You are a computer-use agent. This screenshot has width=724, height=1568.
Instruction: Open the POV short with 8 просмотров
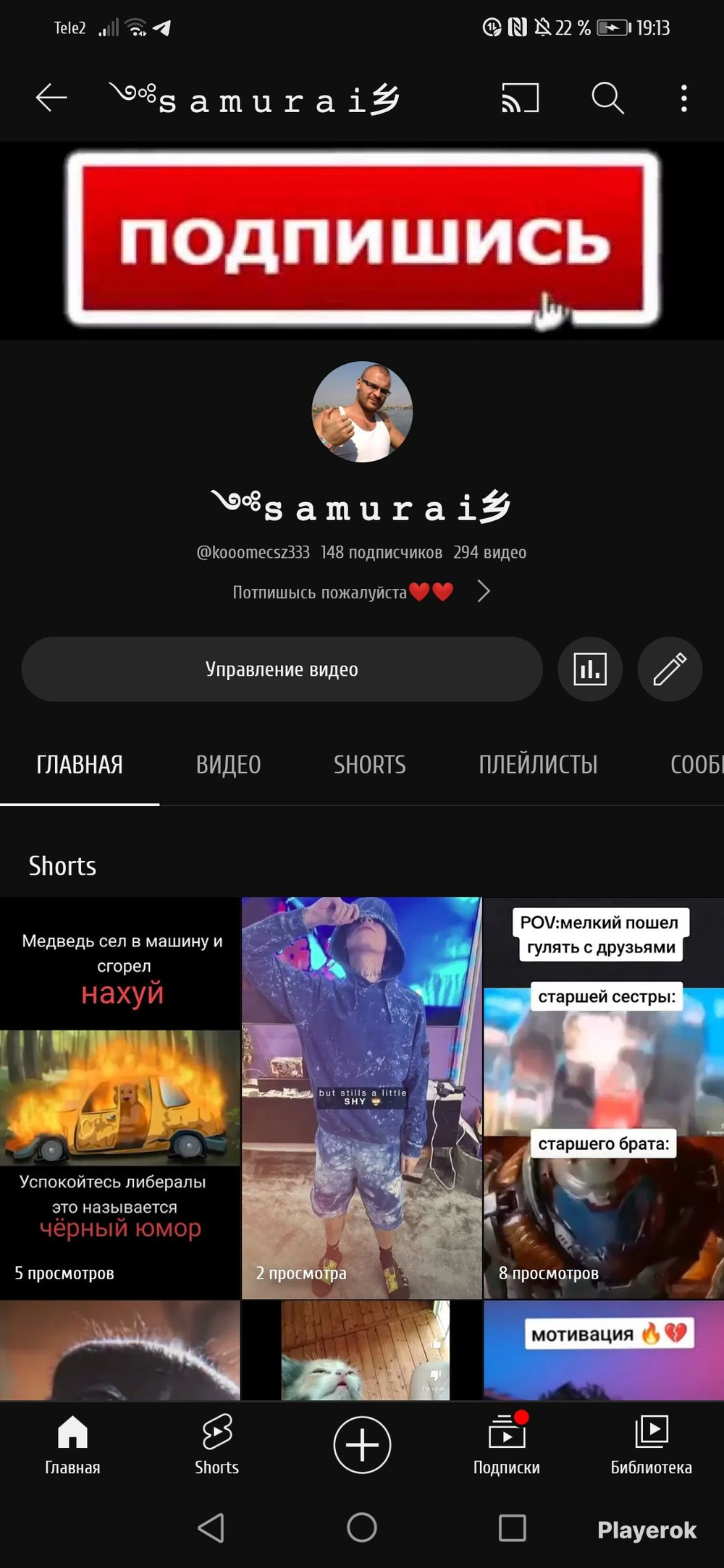[x=604, y=1098]
